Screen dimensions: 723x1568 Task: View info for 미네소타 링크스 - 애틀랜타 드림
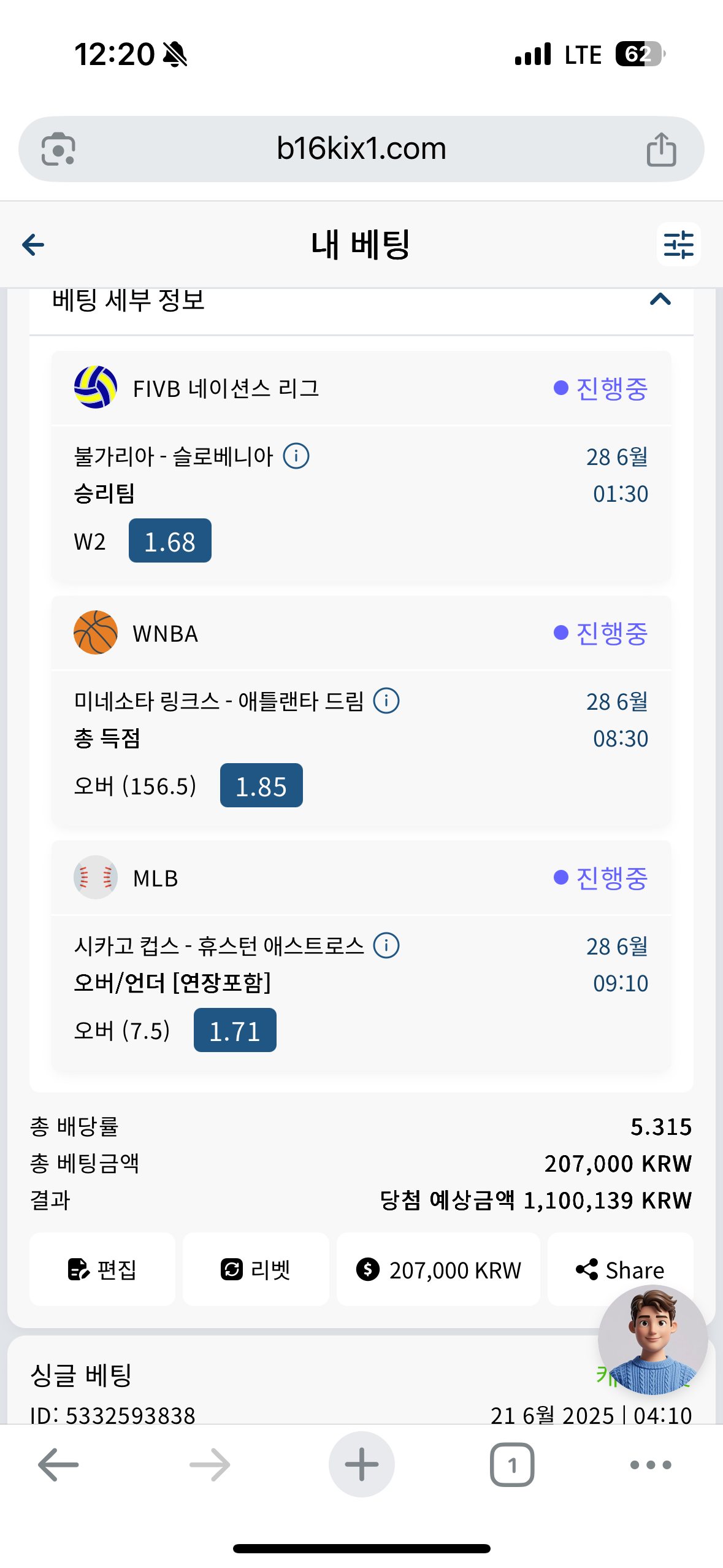tap(386, 701)
